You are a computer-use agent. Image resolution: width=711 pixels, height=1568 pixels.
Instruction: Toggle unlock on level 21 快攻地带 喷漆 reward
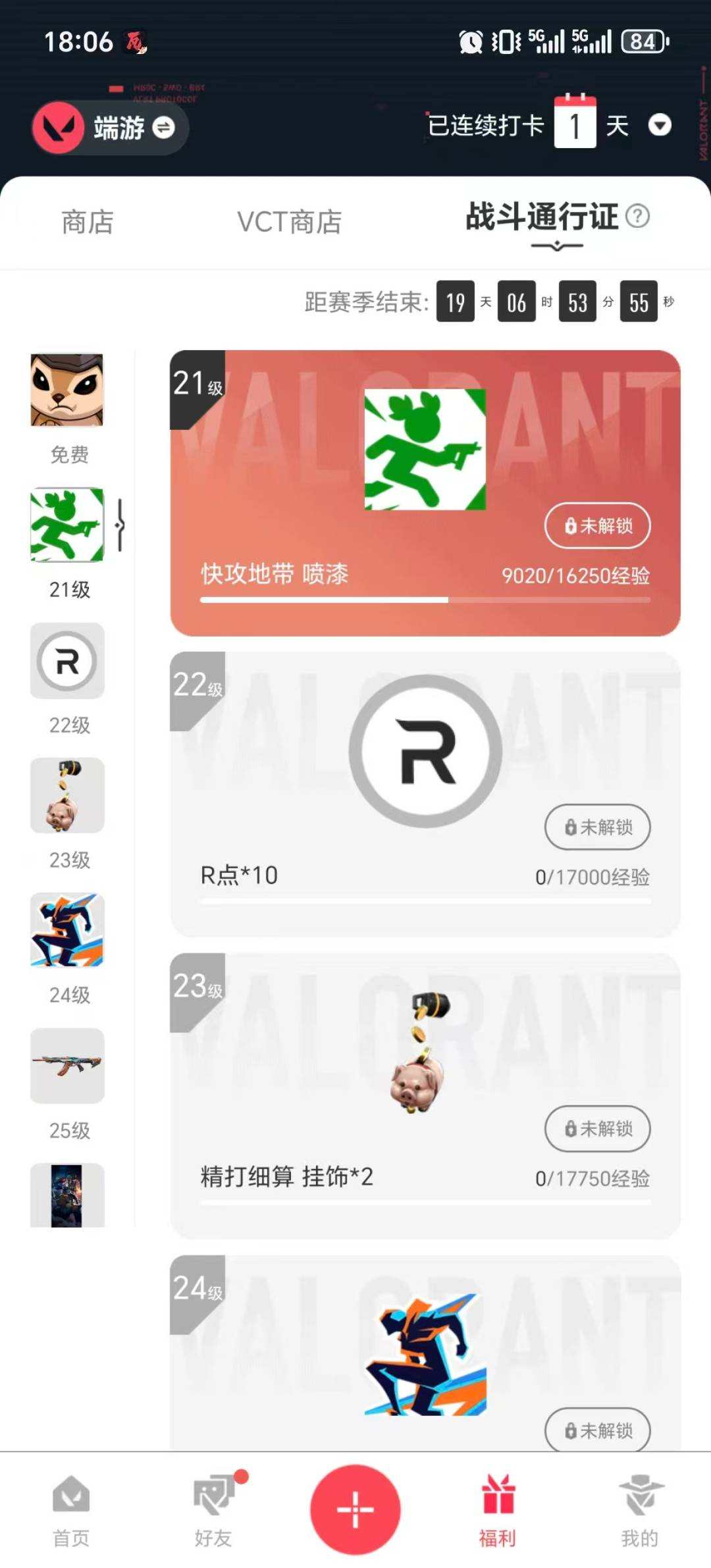click(596, 526)
